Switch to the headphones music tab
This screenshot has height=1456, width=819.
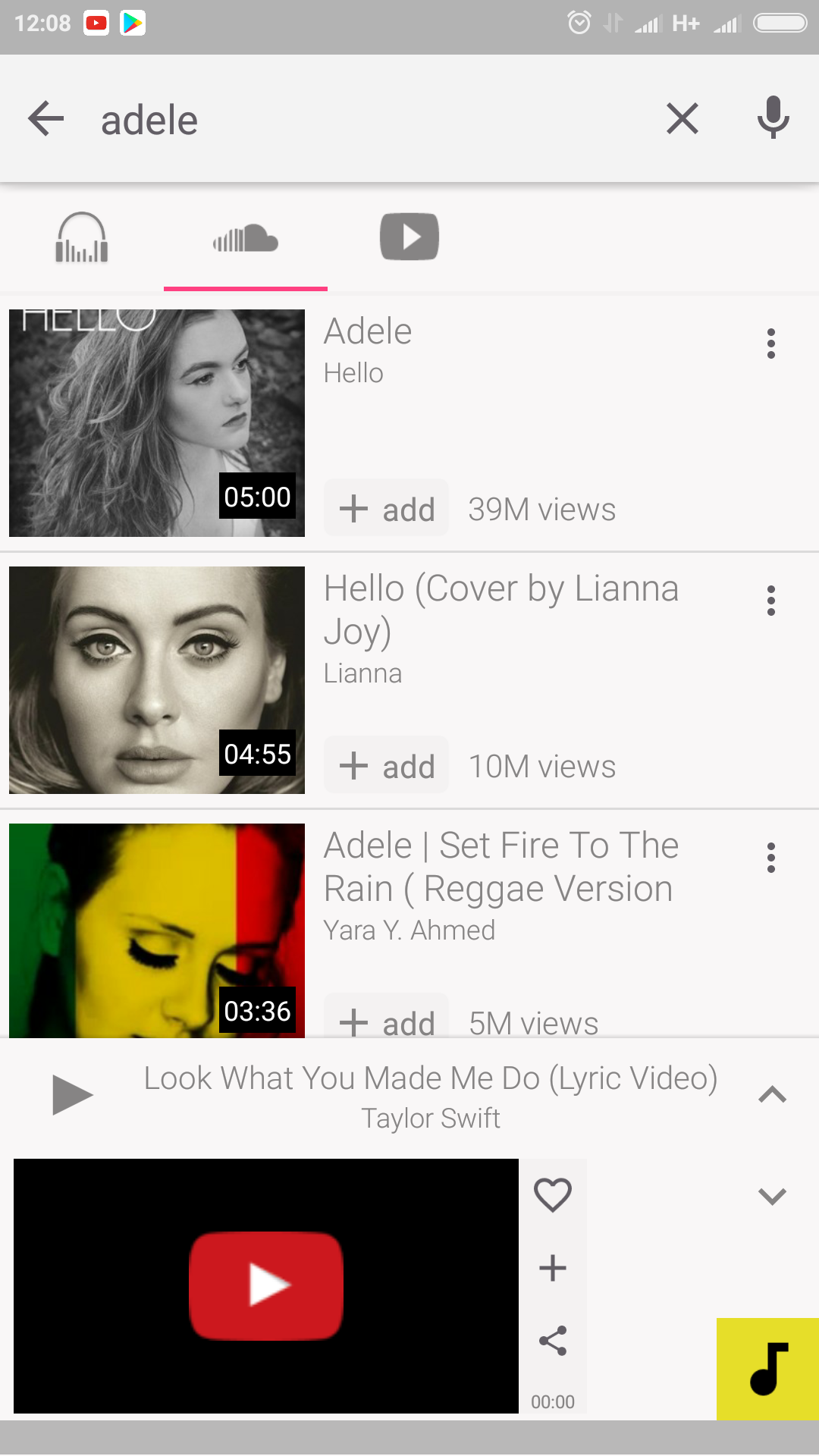click(82, 237)
